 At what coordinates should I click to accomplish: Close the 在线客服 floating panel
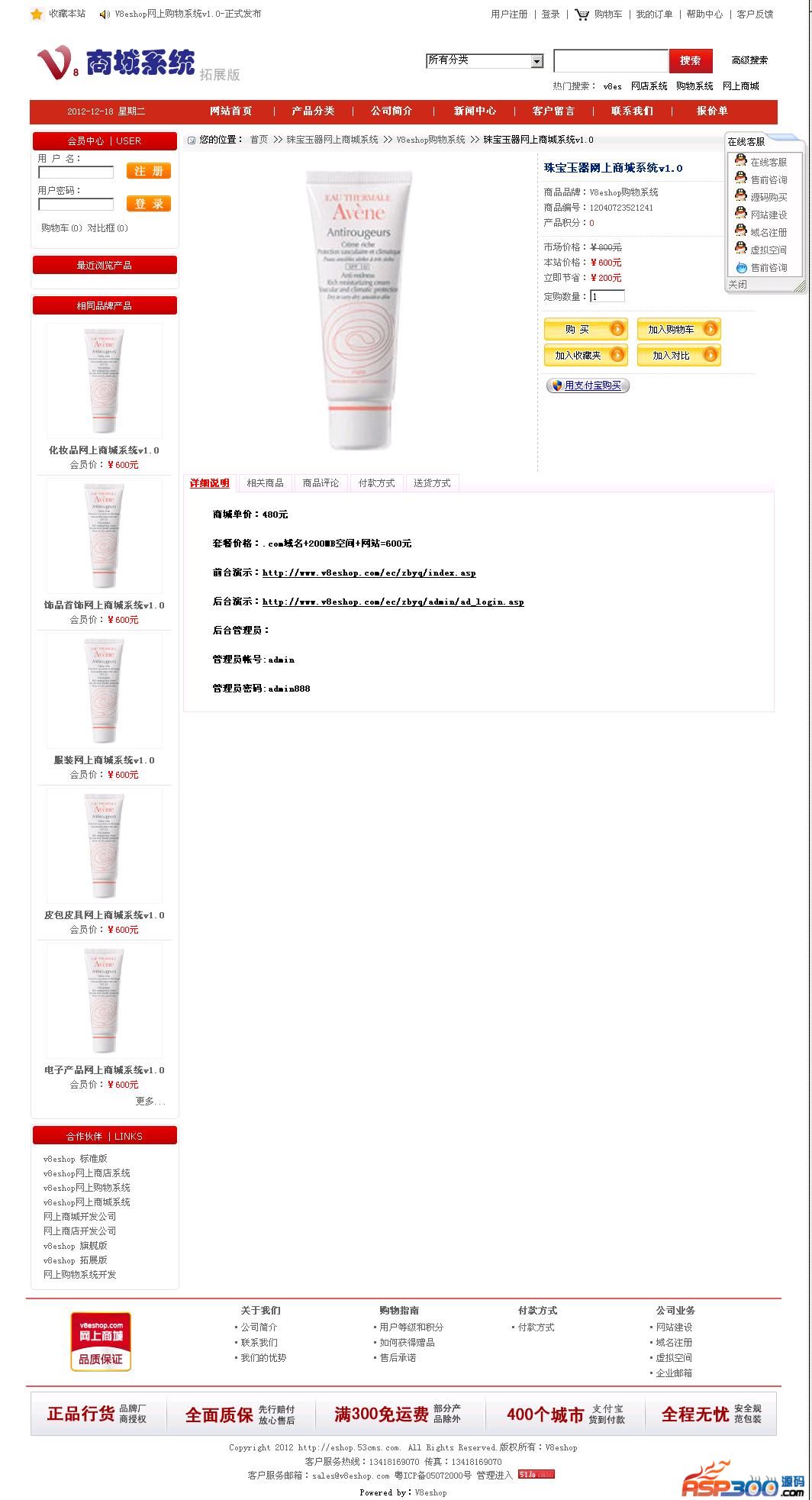[x=737, y=285]
